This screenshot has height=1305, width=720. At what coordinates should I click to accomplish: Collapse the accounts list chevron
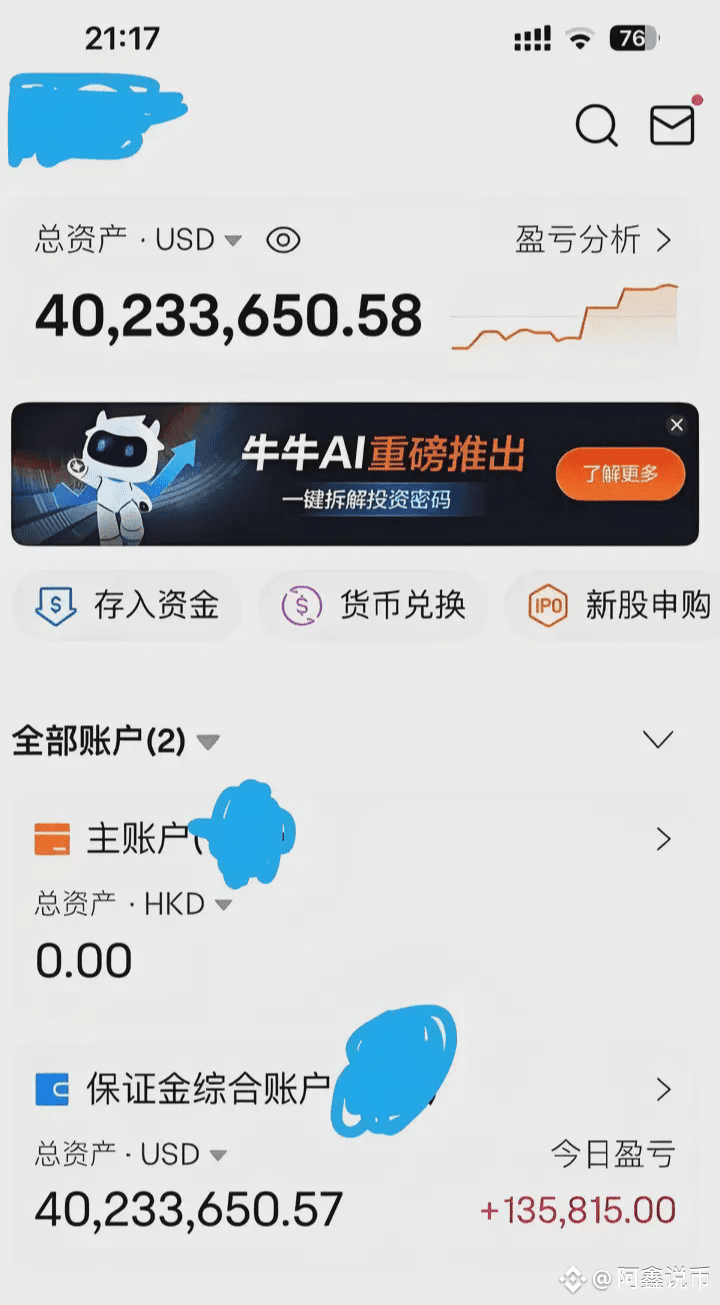657,739
